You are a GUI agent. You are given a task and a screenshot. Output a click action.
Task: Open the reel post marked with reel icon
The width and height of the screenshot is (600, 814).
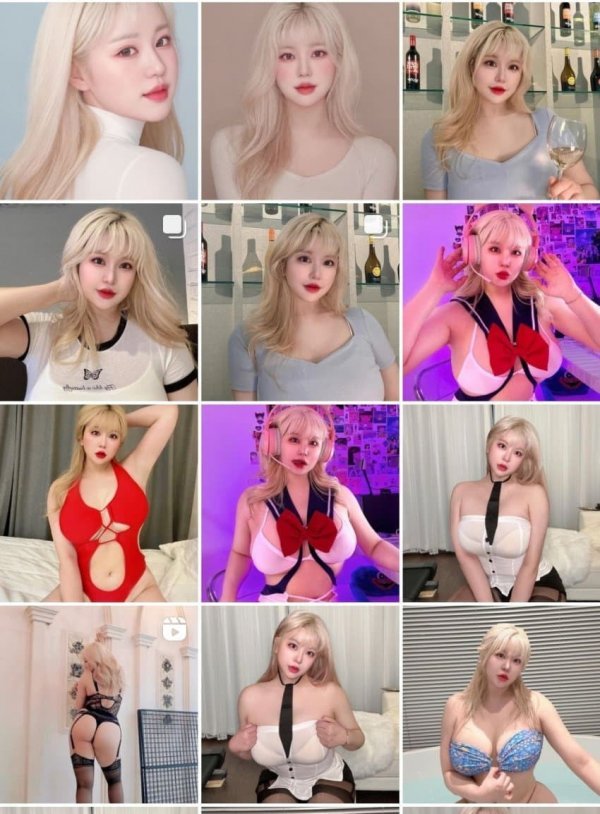click(99, 705)
